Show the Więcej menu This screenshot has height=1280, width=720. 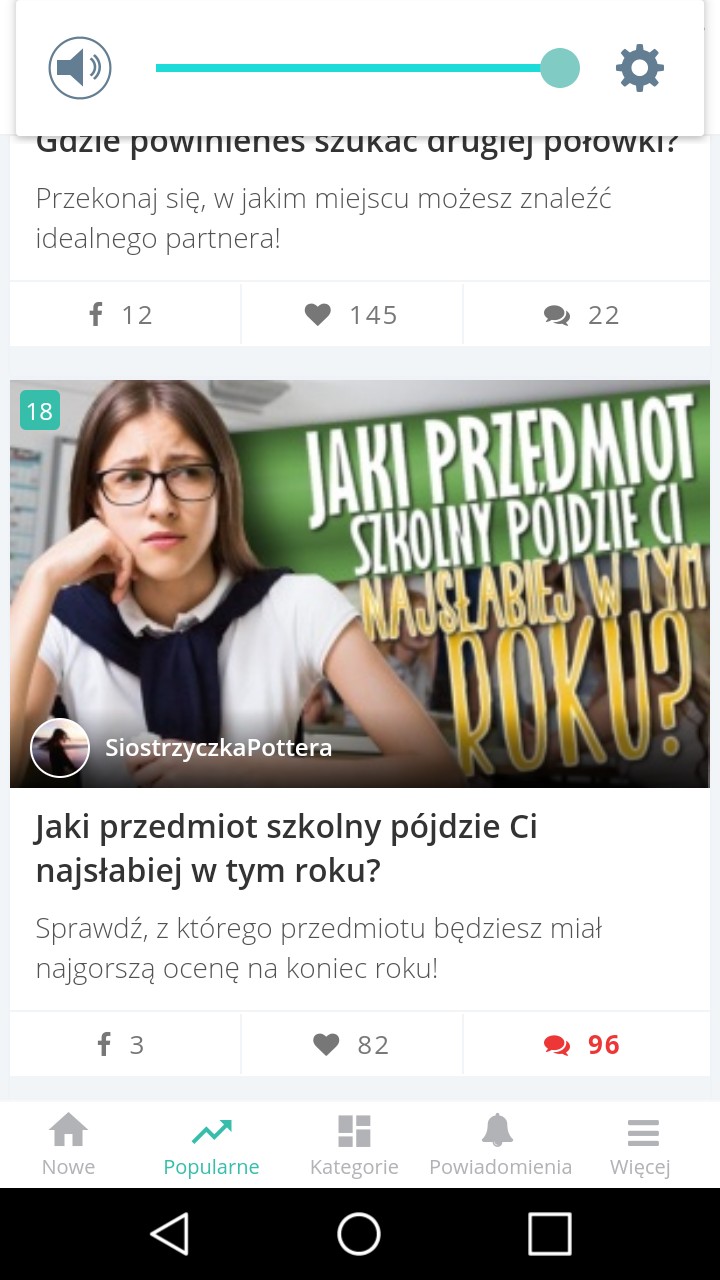tap(641, 1145)
